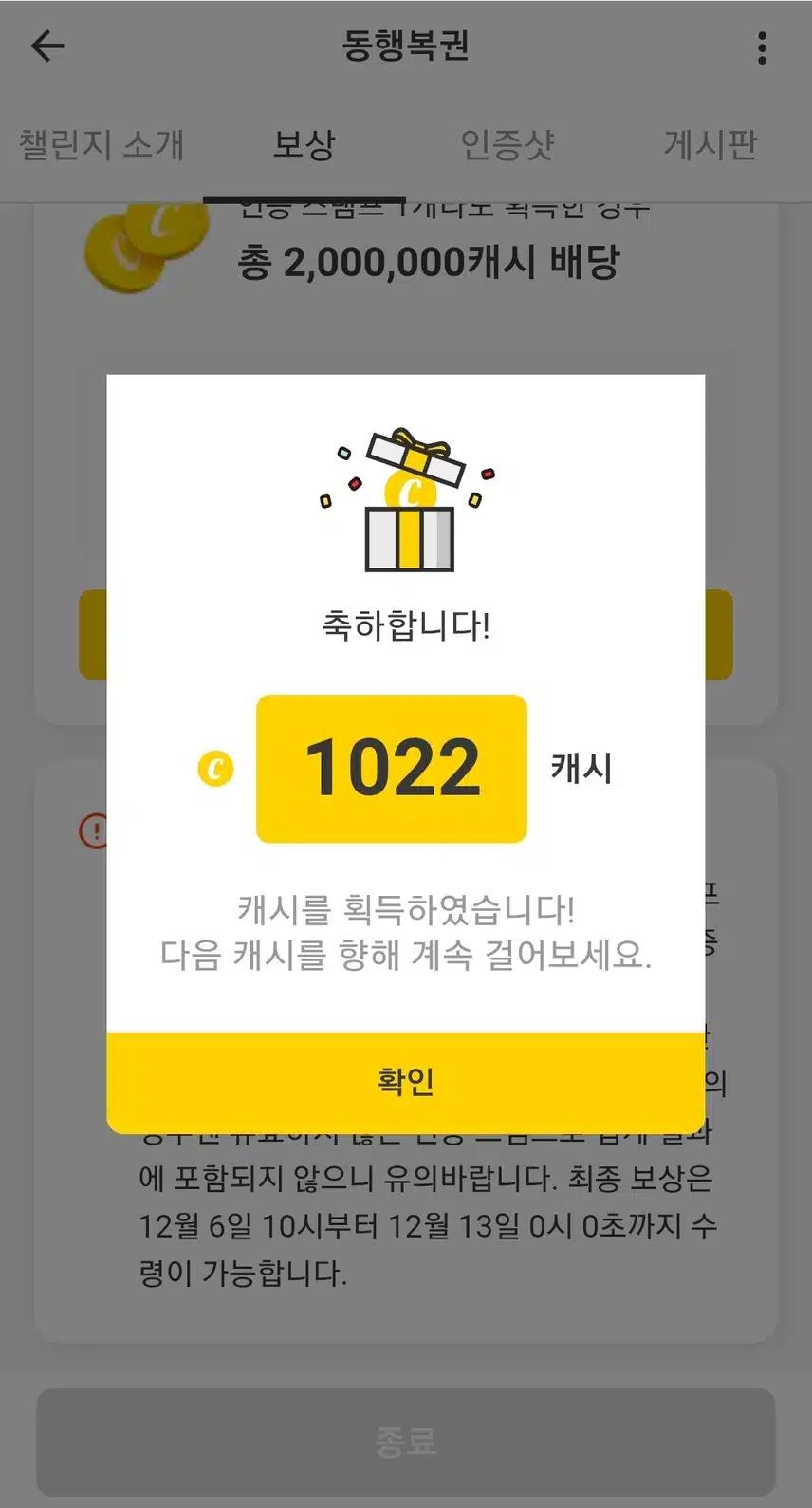Tap the 종료 button at the bottom
Screen dimensions: 812x1508
point(405,1442)
